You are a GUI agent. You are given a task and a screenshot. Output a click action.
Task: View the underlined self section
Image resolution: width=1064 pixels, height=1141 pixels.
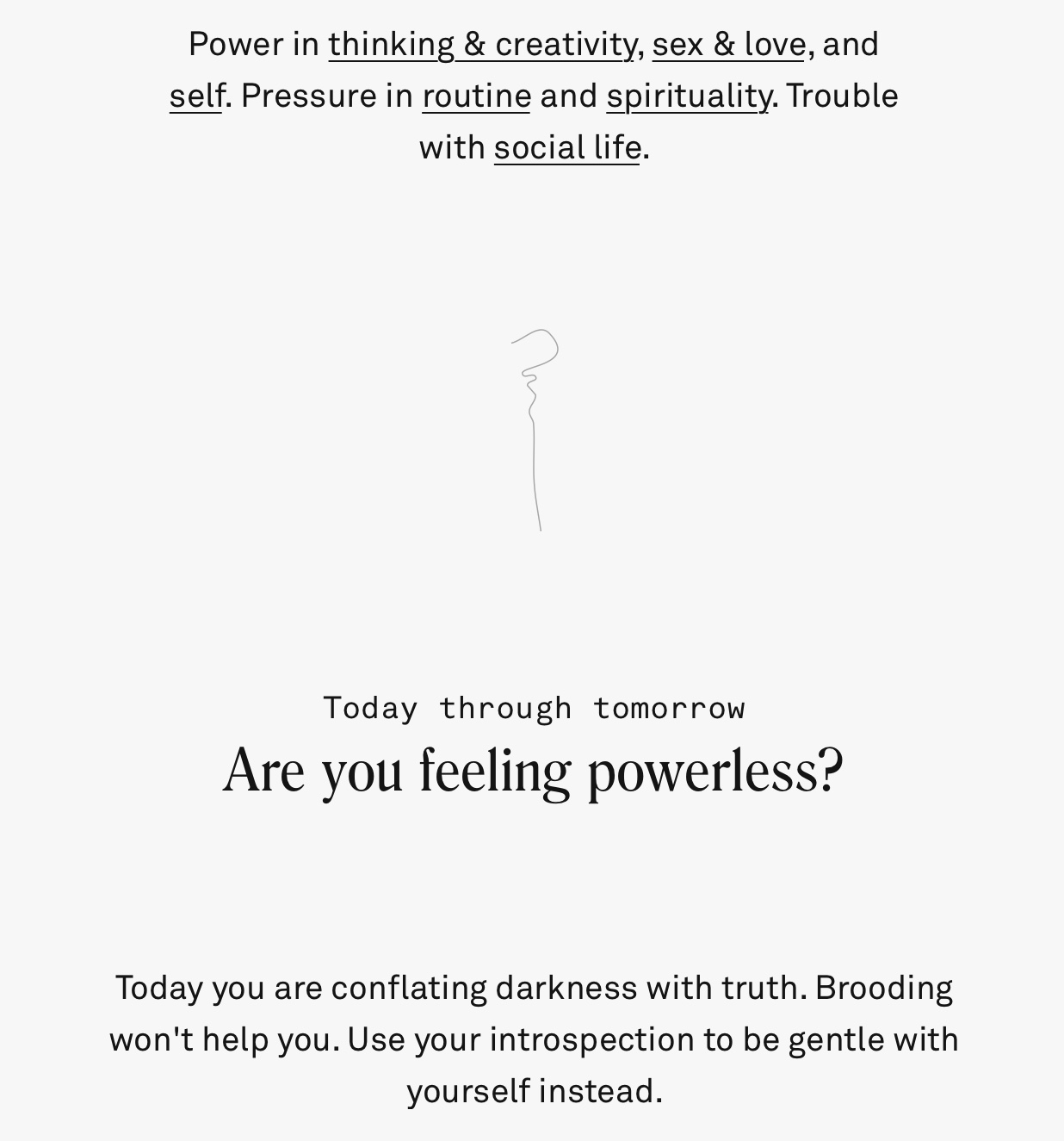tap(196, 96)
